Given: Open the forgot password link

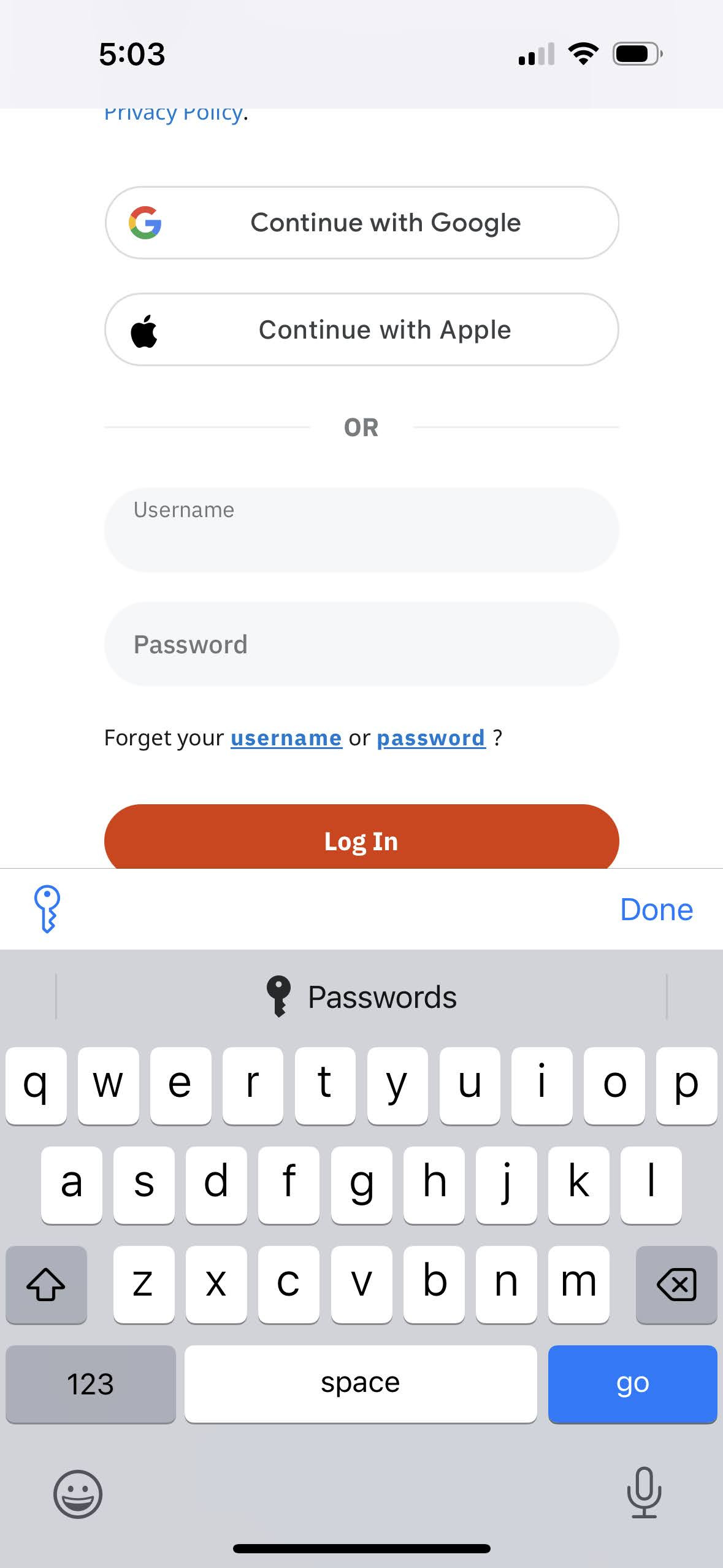Looking at the screenshot, I should 430,738.
